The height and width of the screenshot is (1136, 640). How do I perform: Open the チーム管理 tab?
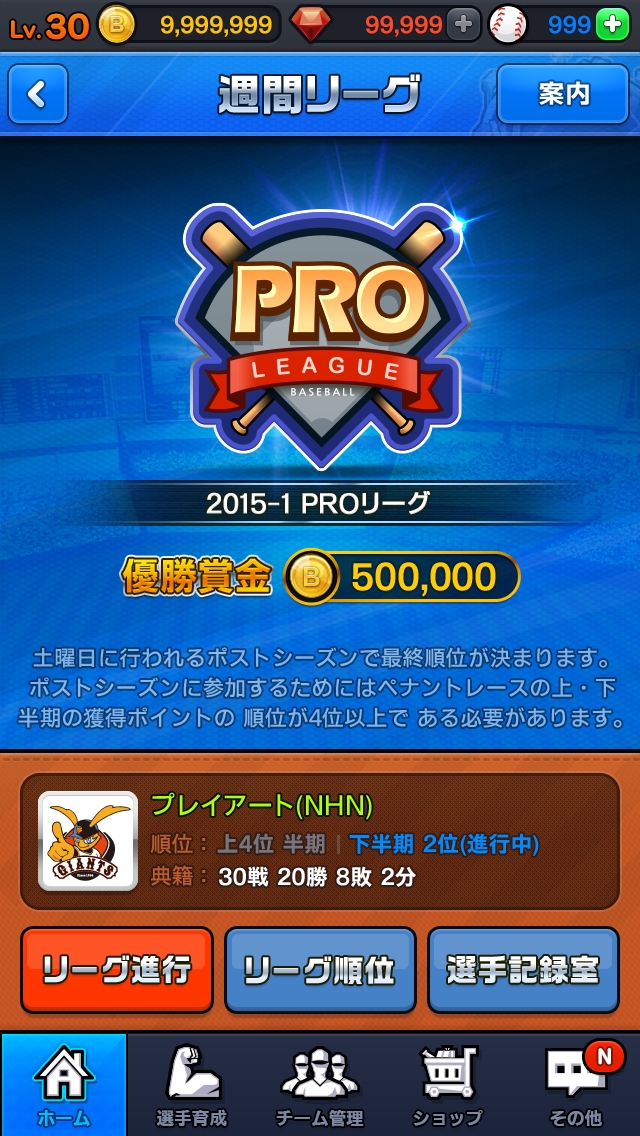click(320, 1085)
